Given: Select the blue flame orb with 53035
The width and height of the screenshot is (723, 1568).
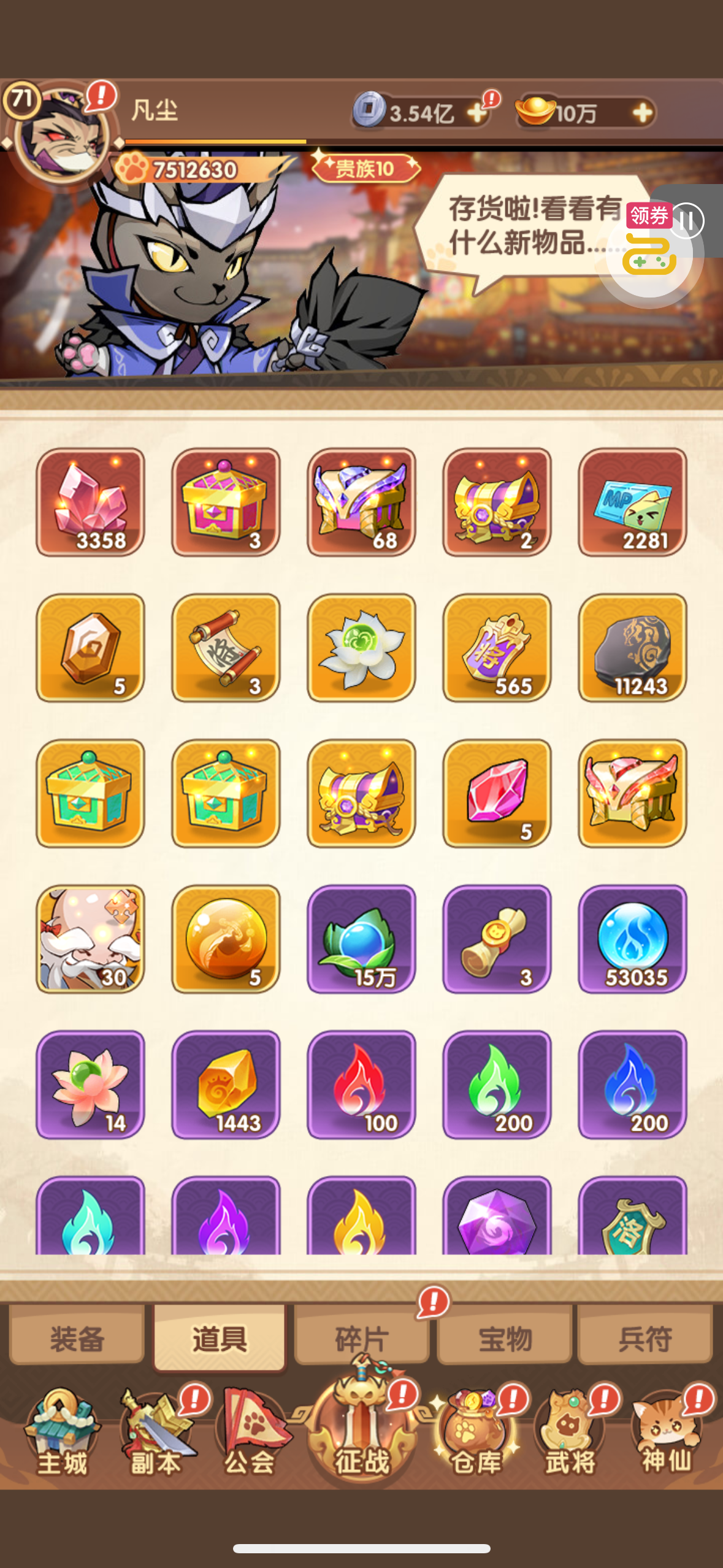Looking at the screenshot, I should pos(632,939).
